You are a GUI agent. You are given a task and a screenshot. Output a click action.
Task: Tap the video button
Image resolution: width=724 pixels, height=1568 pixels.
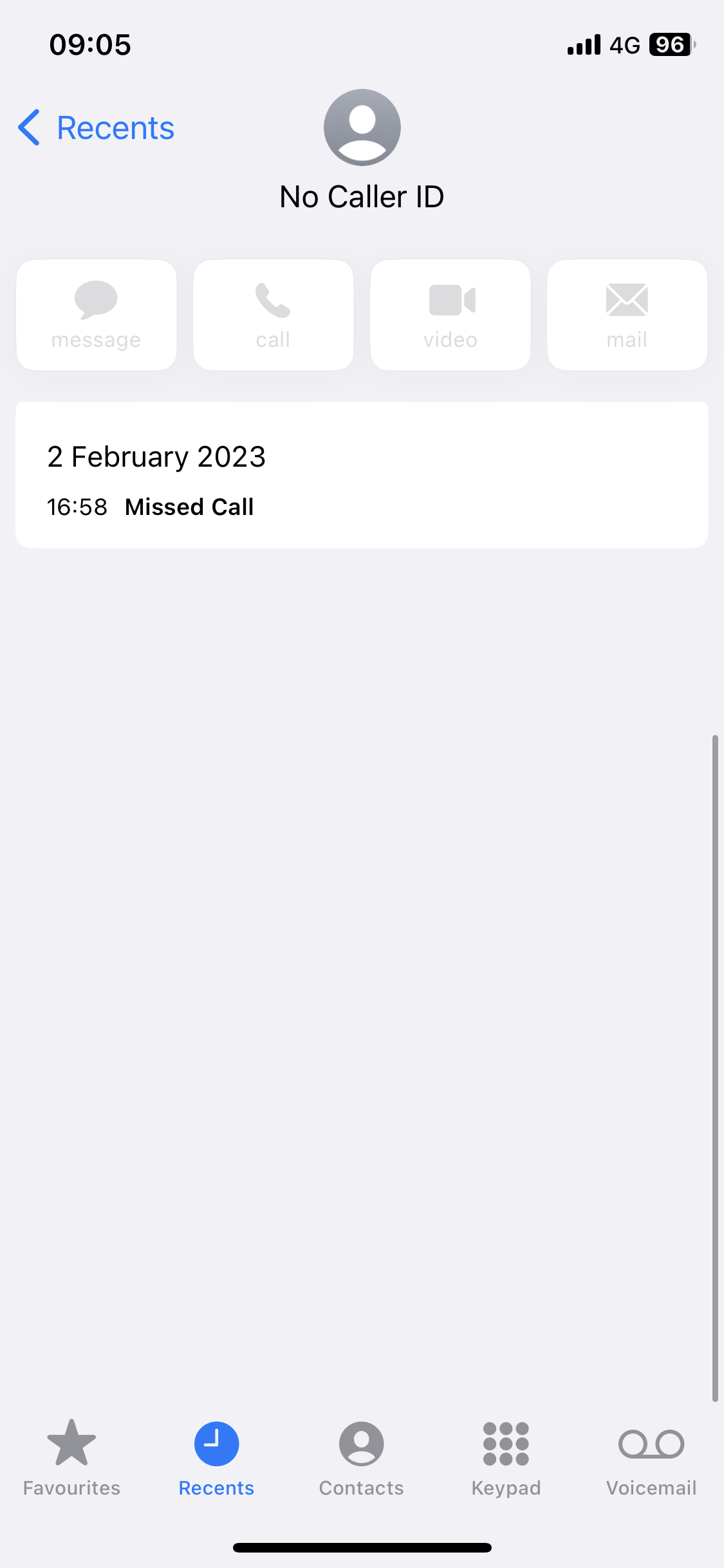click(x=450, y=315)
